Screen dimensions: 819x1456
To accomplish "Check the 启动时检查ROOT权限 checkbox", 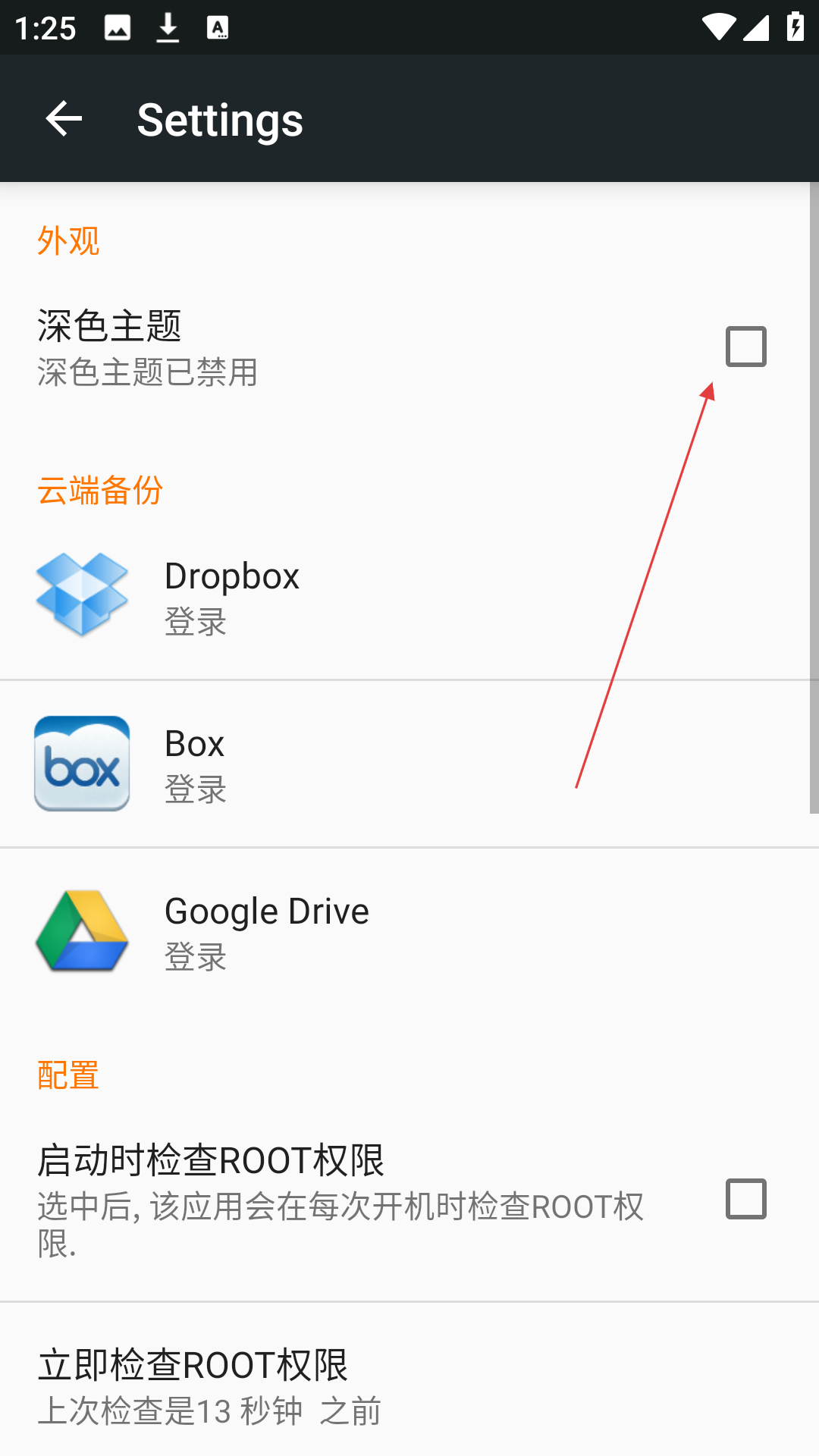I will point(745,1199).
